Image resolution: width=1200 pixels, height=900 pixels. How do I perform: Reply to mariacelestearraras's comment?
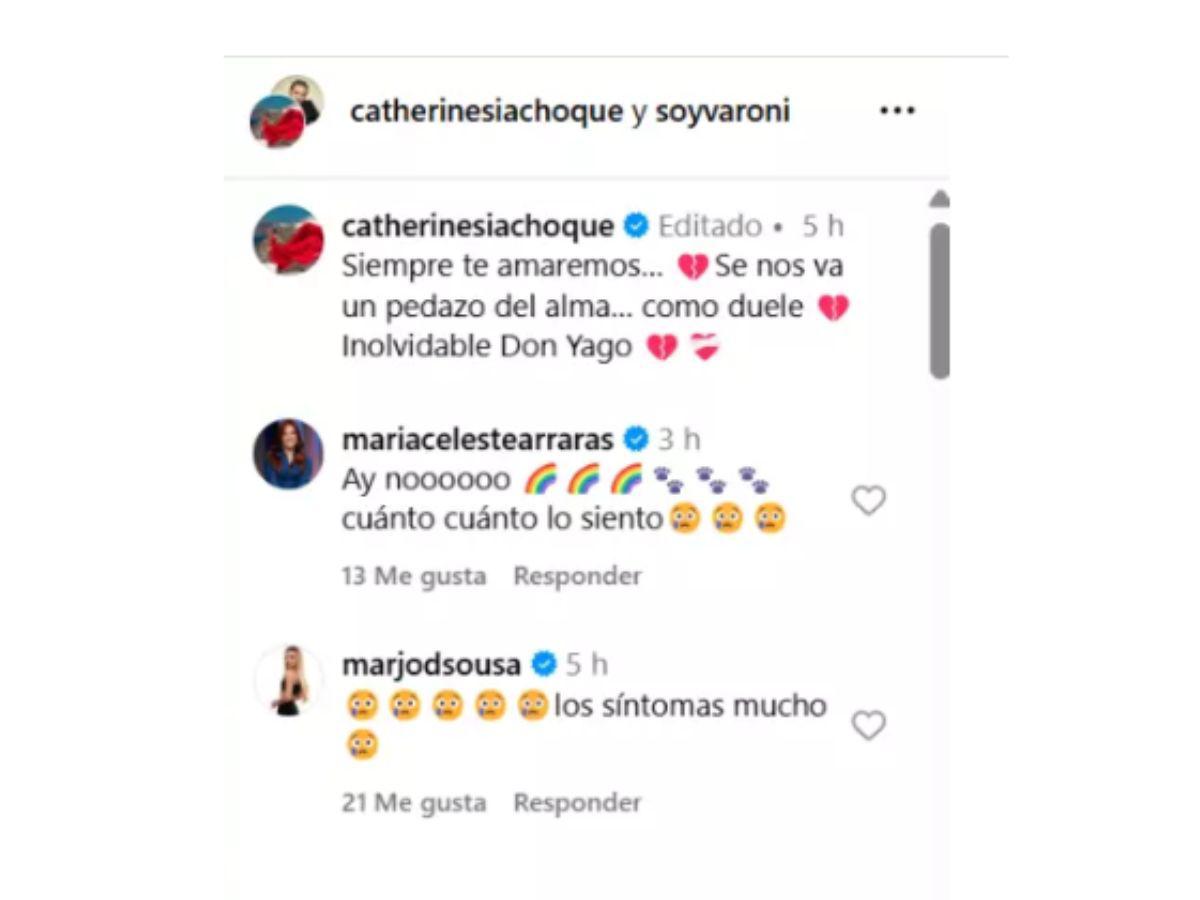click(x=577, y=576)
